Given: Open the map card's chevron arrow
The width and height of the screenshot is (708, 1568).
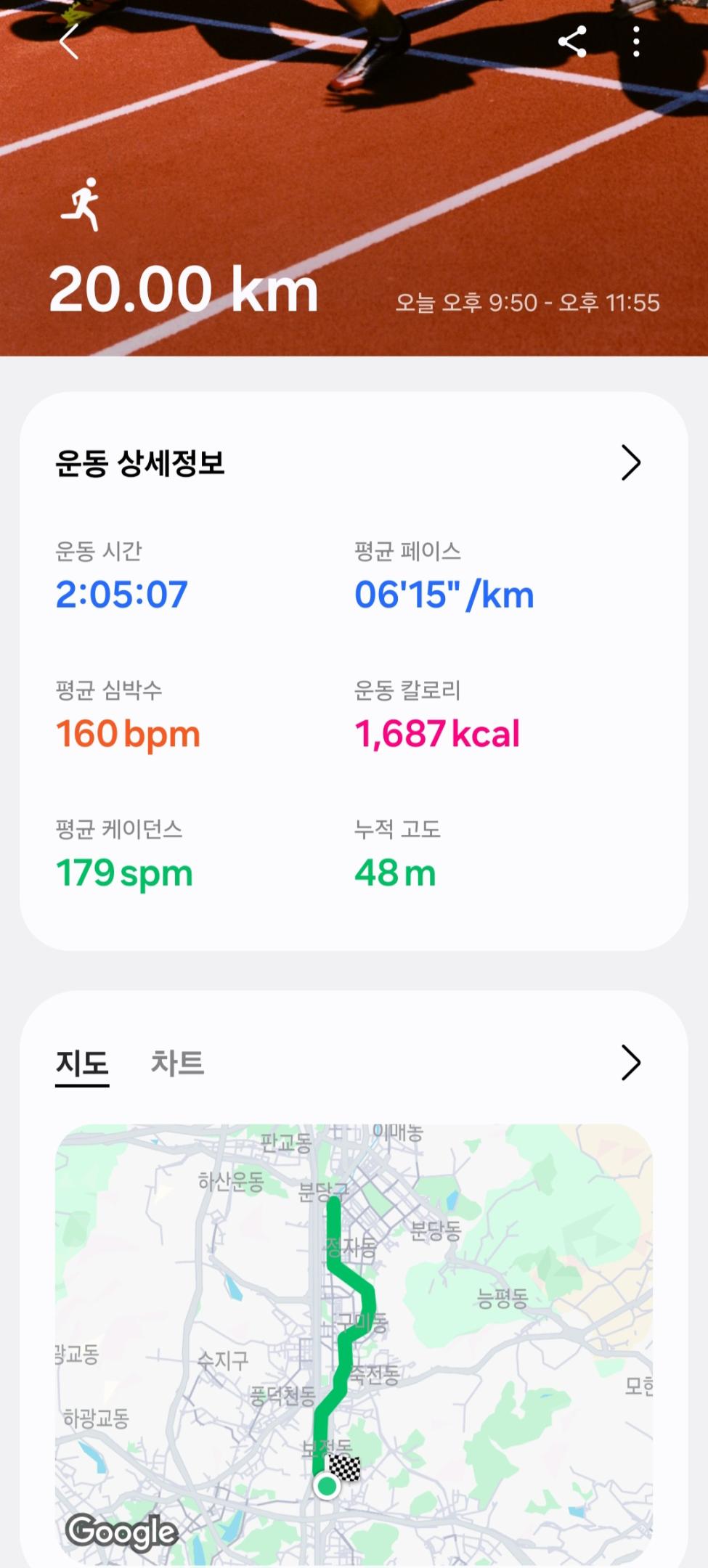Looking at the screenshot, I should pyautogui.click(x=630, y=1064).
